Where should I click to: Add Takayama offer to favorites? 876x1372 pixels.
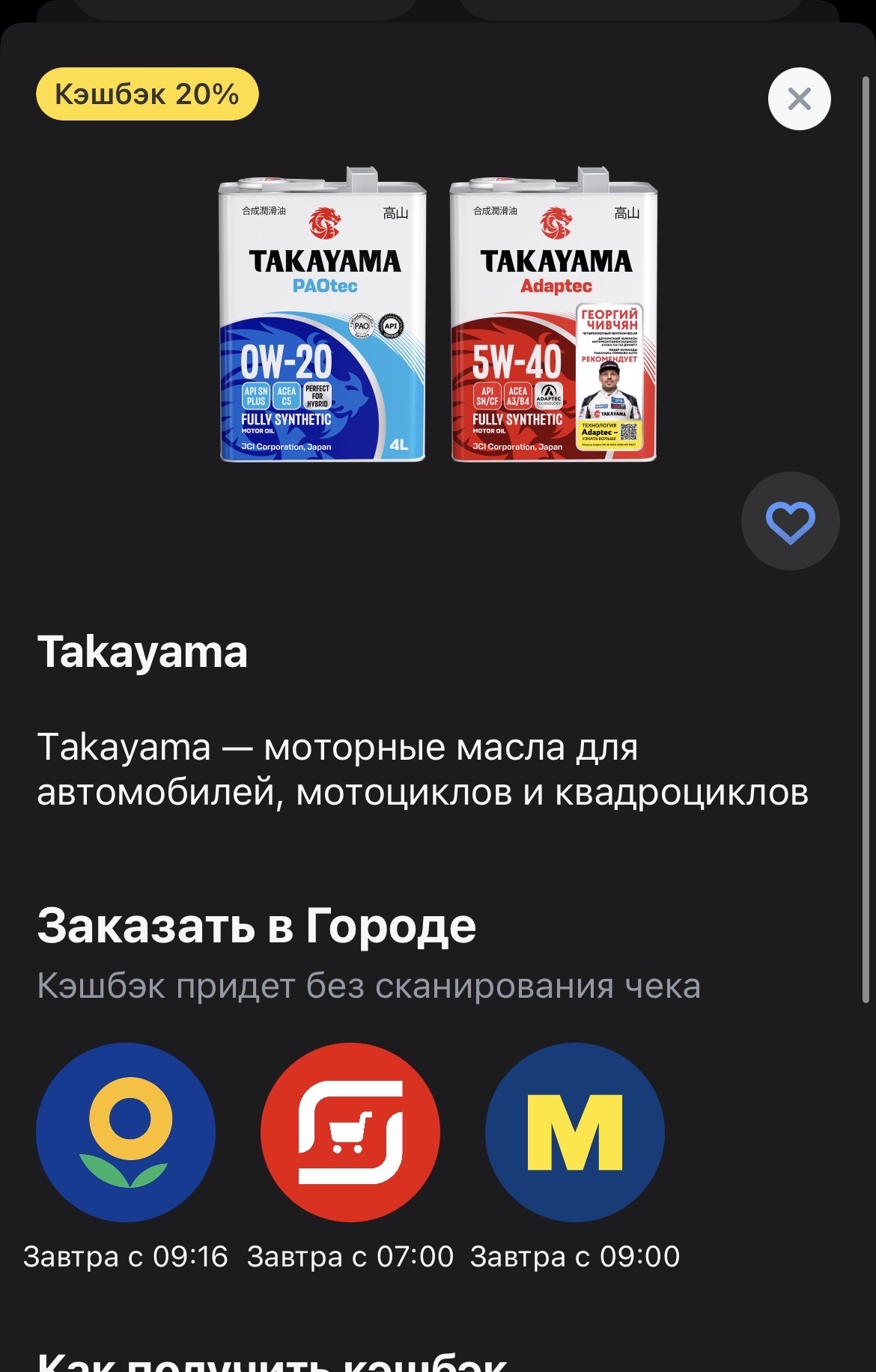790,521
